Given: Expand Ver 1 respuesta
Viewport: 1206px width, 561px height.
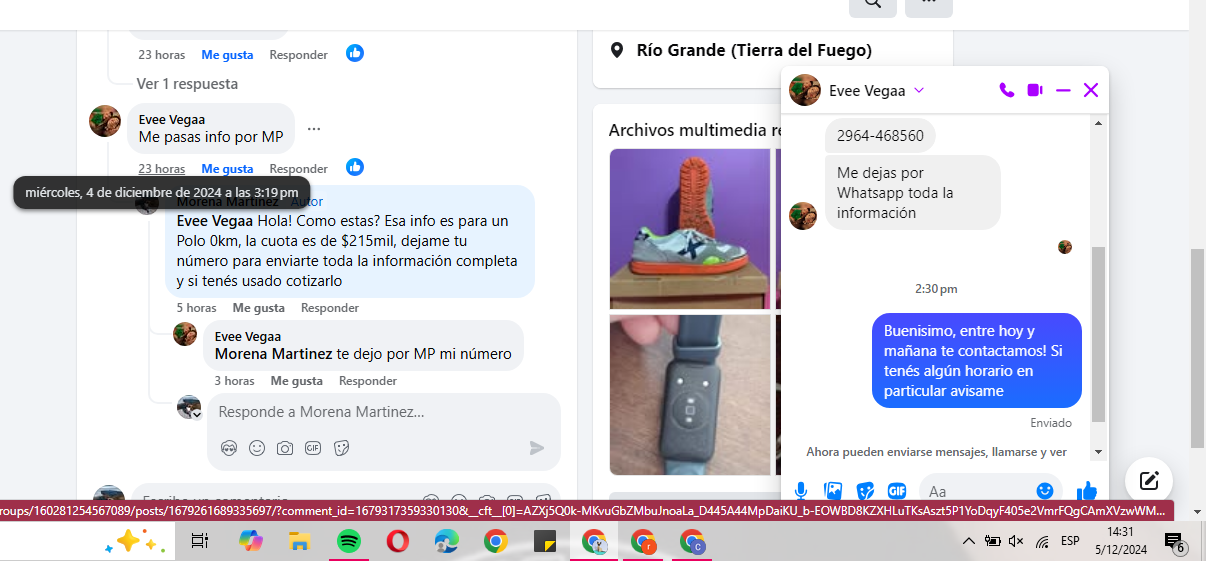Looking at the screenshot, I should tap(187, 84).
